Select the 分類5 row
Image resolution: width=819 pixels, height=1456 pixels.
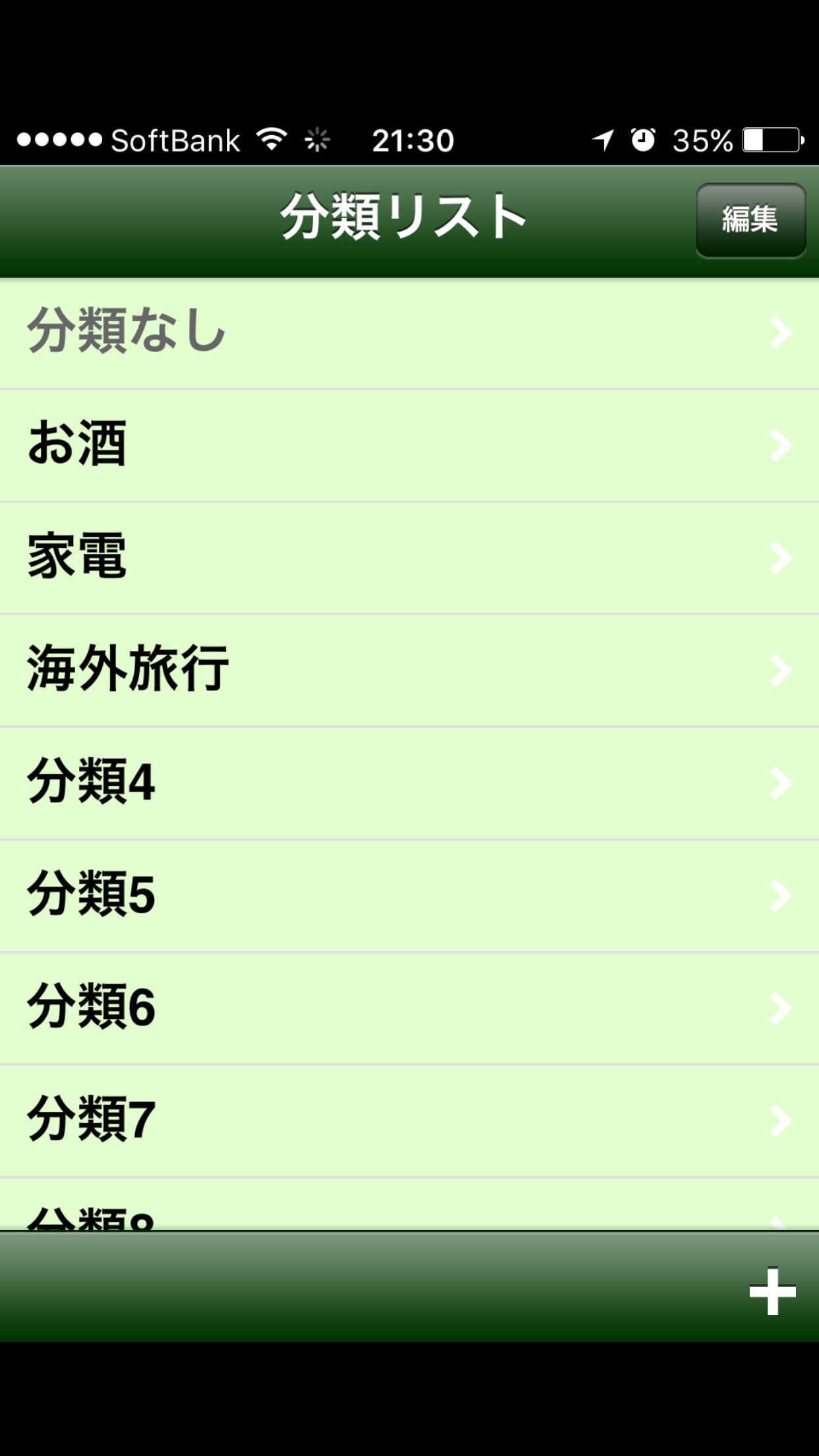coord(409,895)
